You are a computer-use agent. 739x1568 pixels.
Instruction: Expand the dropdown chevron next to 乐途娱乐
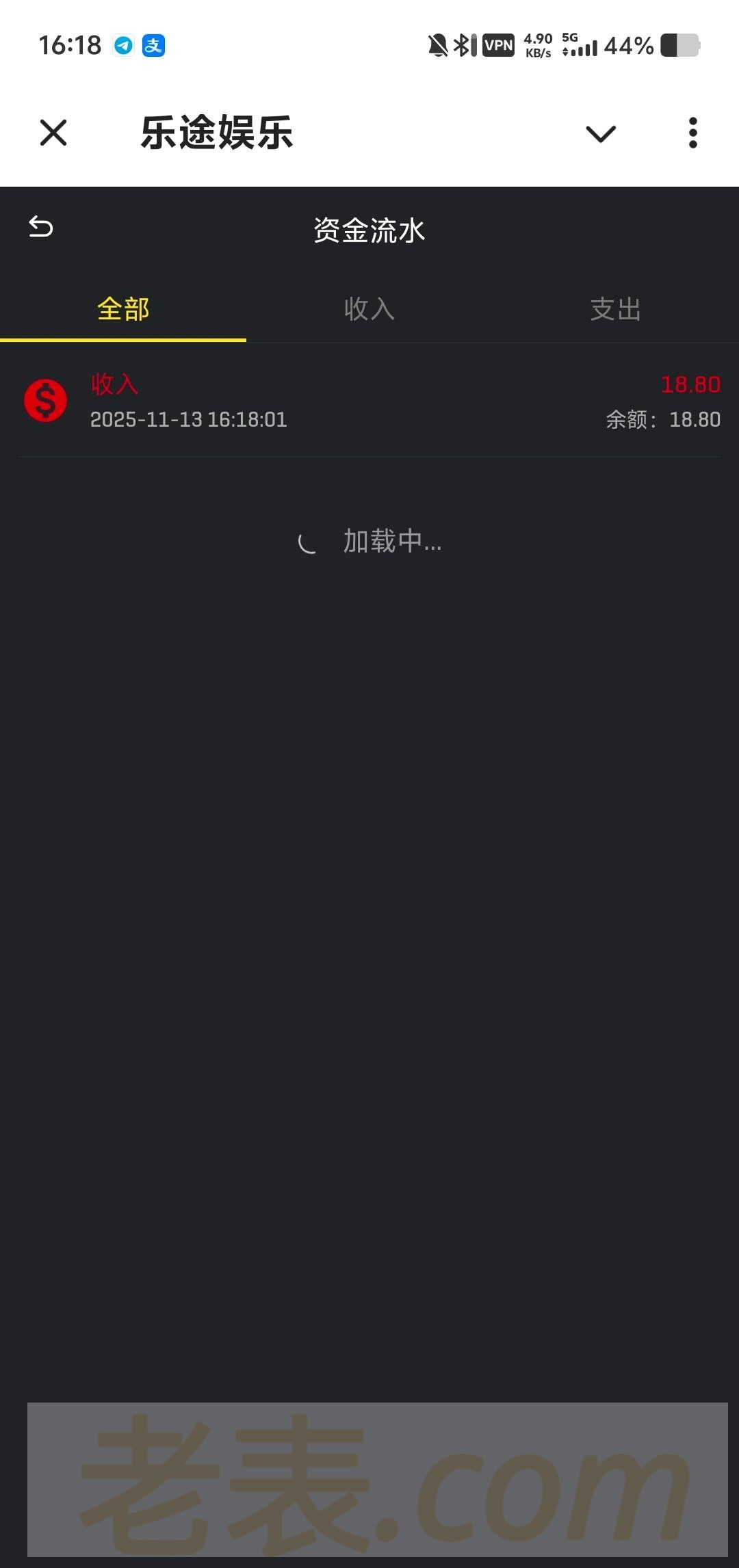coord(601,133)
